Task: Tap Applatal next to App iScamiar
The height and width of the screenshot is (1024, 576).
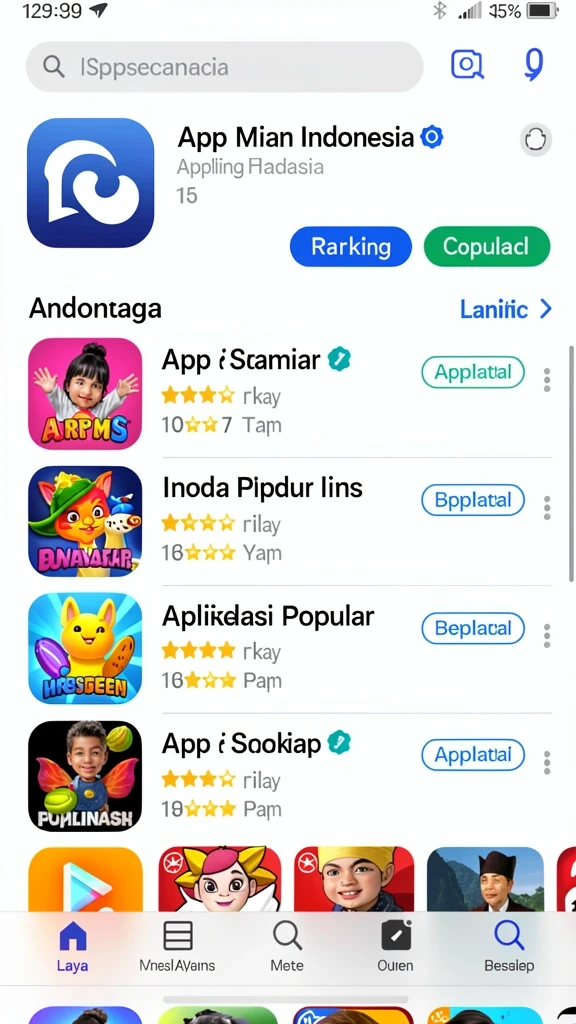Action: 473,372
